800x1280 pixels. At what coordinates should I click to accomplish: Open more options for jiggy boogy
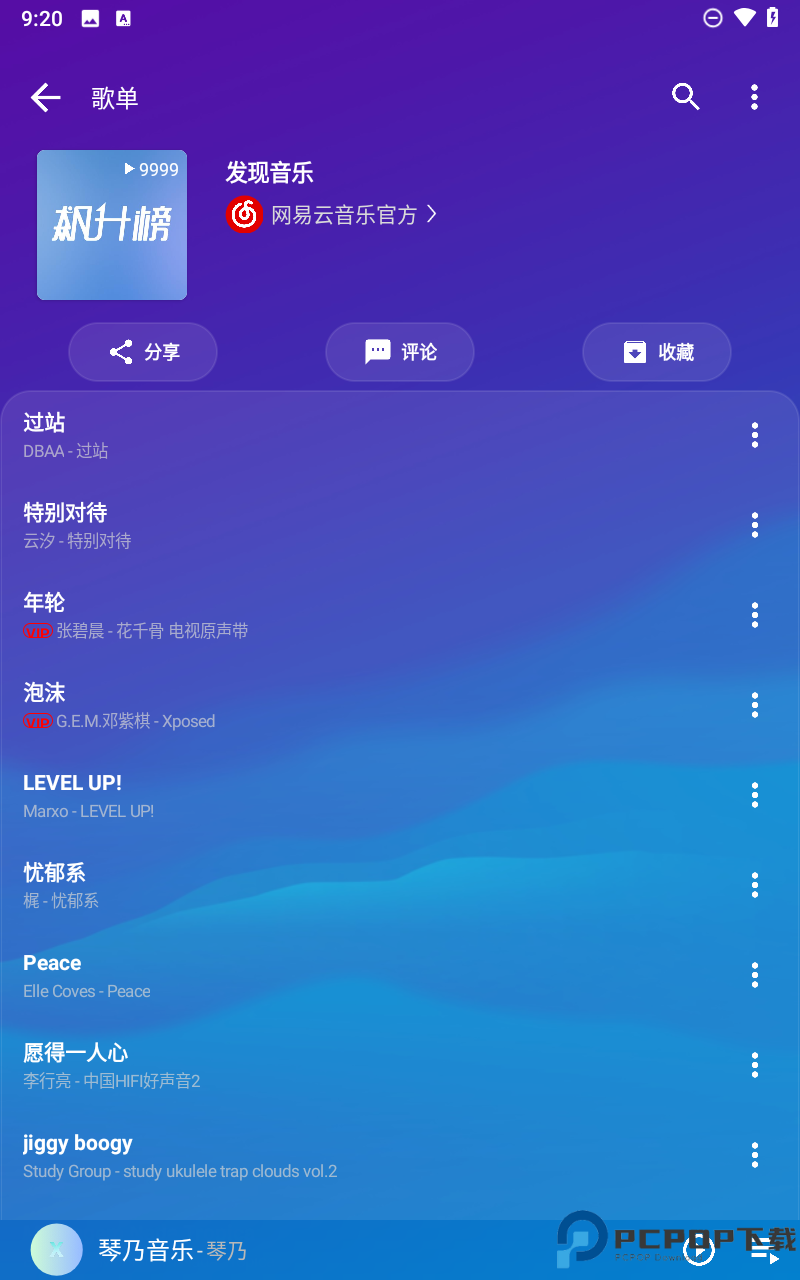point(755,1155)
